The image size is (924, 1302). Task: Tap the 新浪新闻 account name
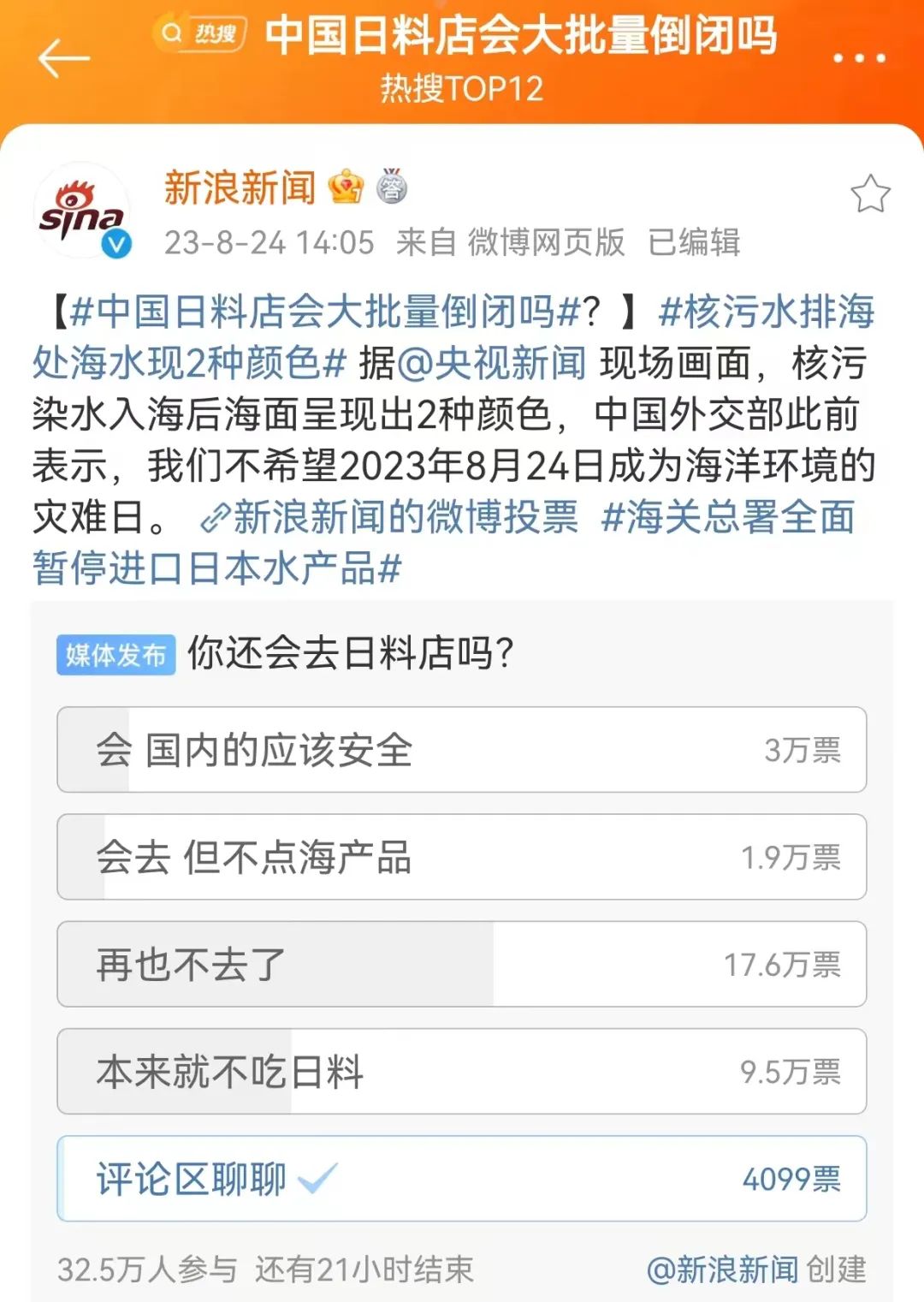tap(240, 187)
